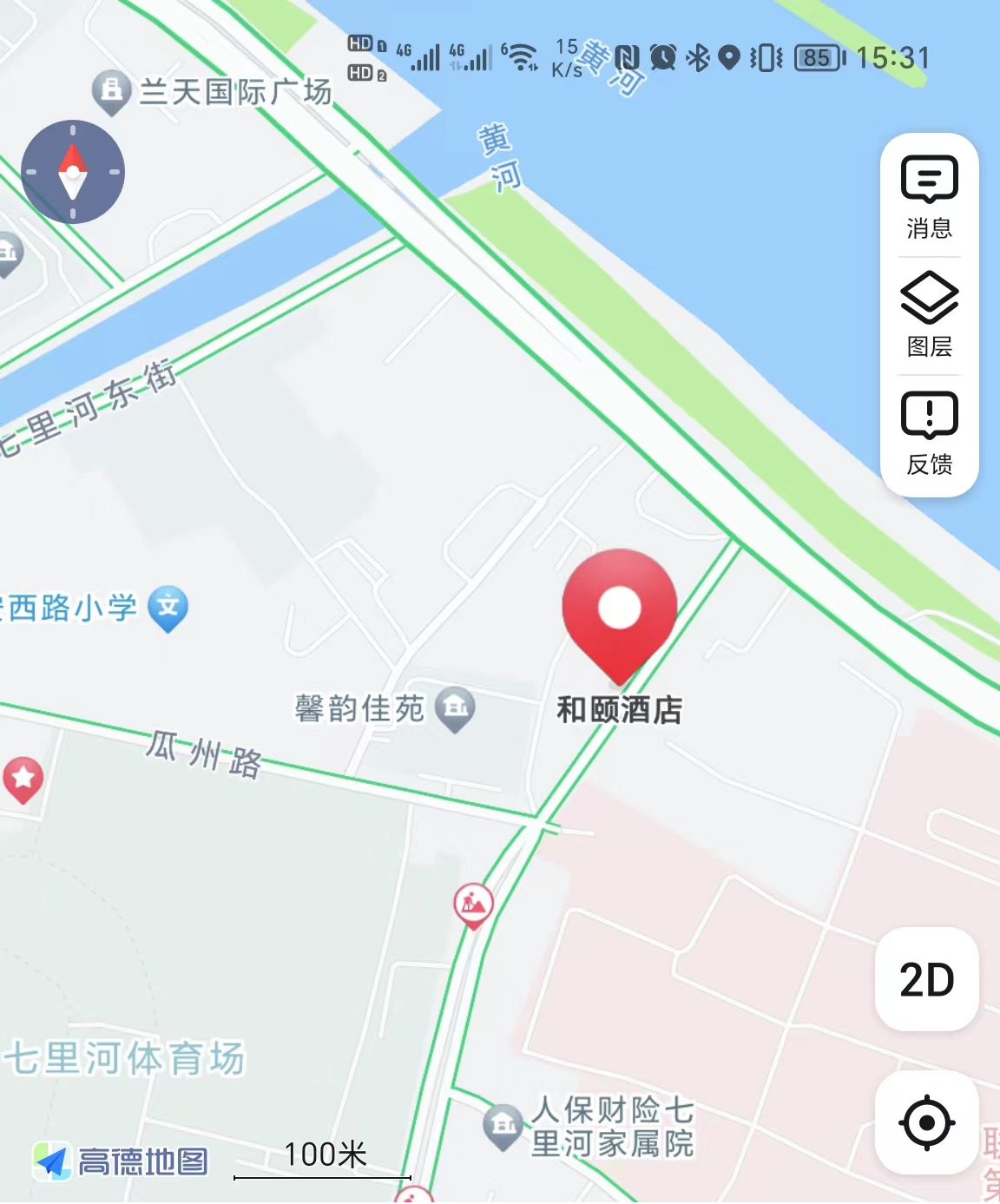1000x1204 pixels.
Task: Tap the road construction marker icon
Action: coord(473,905)
